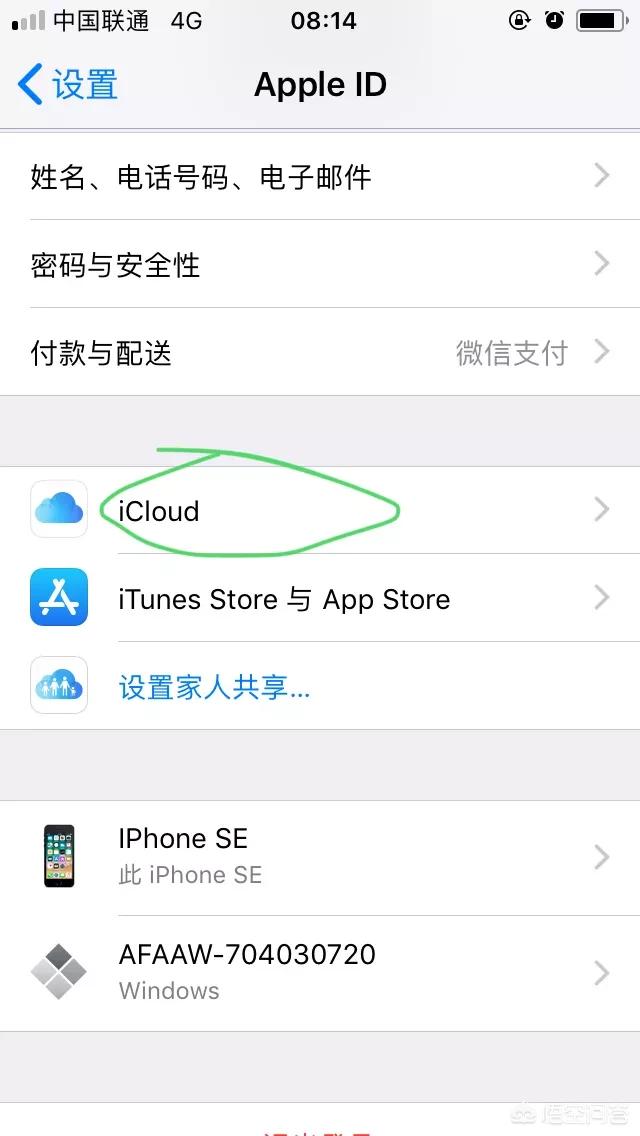Go back to 设置
This screenshot has height=1136, width=640.
point(68,85)
